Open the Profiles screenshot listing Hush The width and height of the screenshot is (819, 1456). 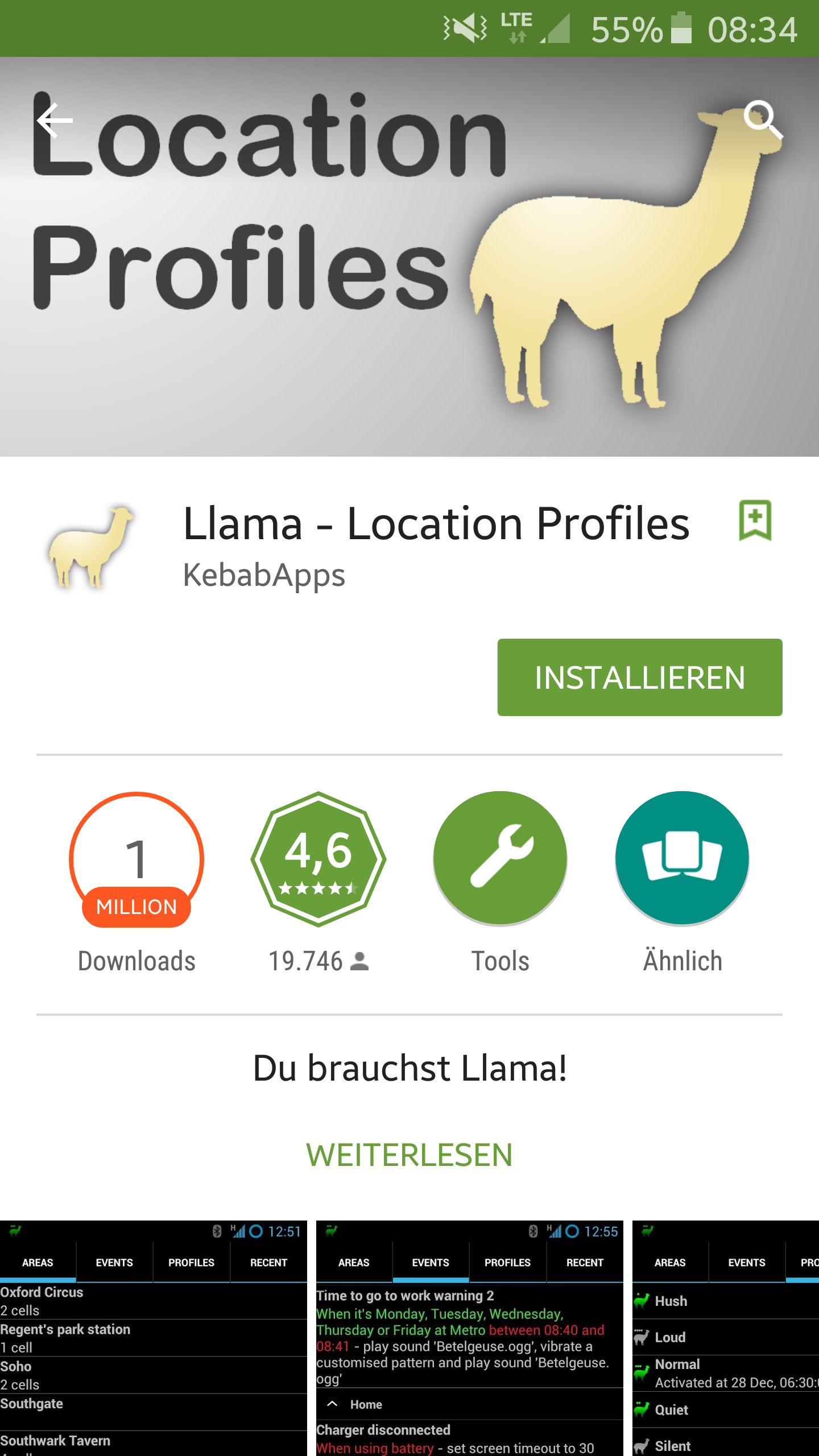click(x=726, y=1338)
